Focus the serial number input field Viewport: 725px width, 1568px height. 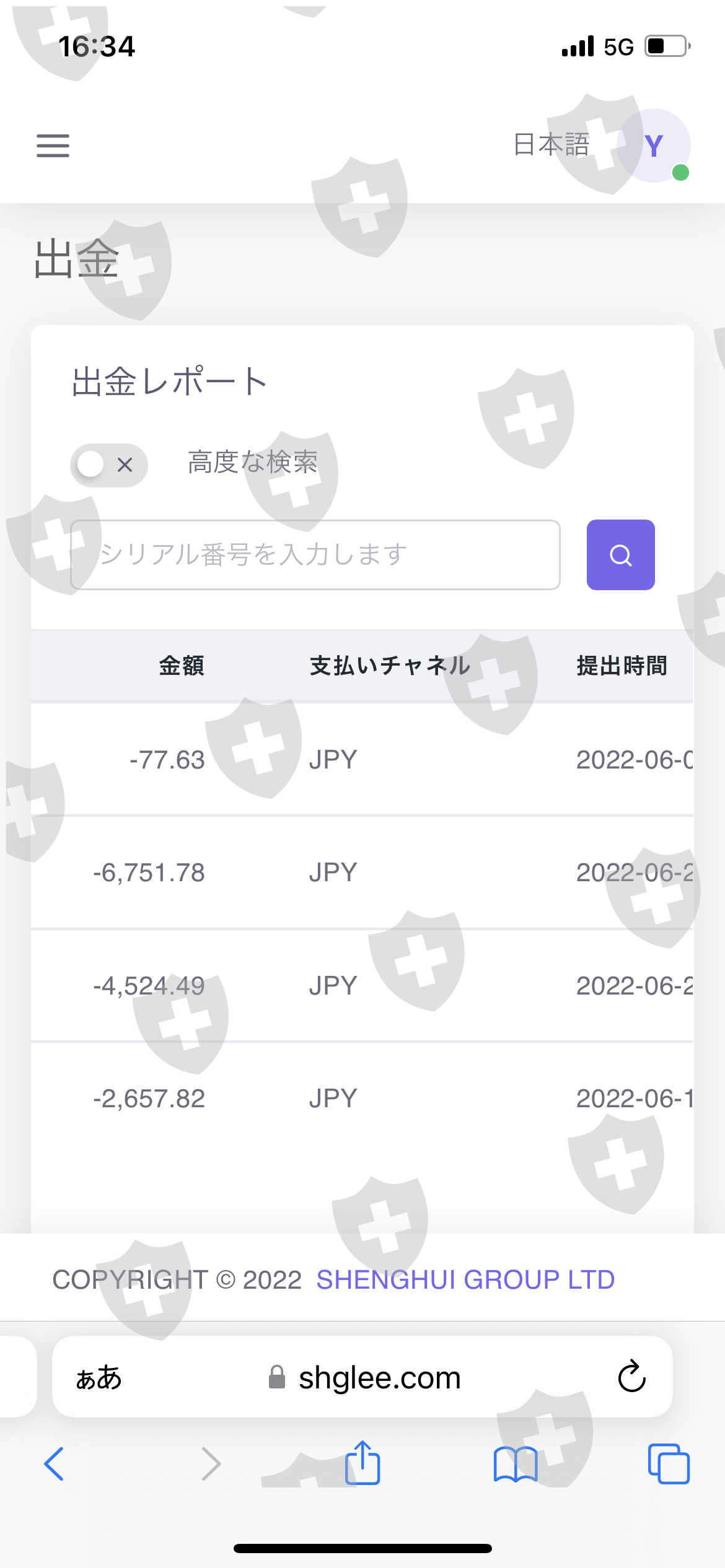click(x=315, y=555)
